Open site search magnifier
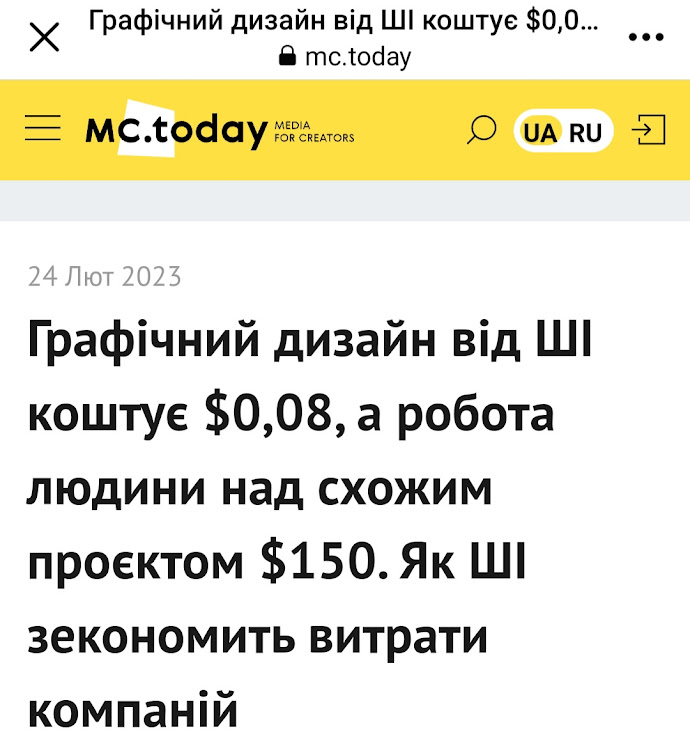The height and width of the screenshot is (739, 690). click(x=482, y=131)
